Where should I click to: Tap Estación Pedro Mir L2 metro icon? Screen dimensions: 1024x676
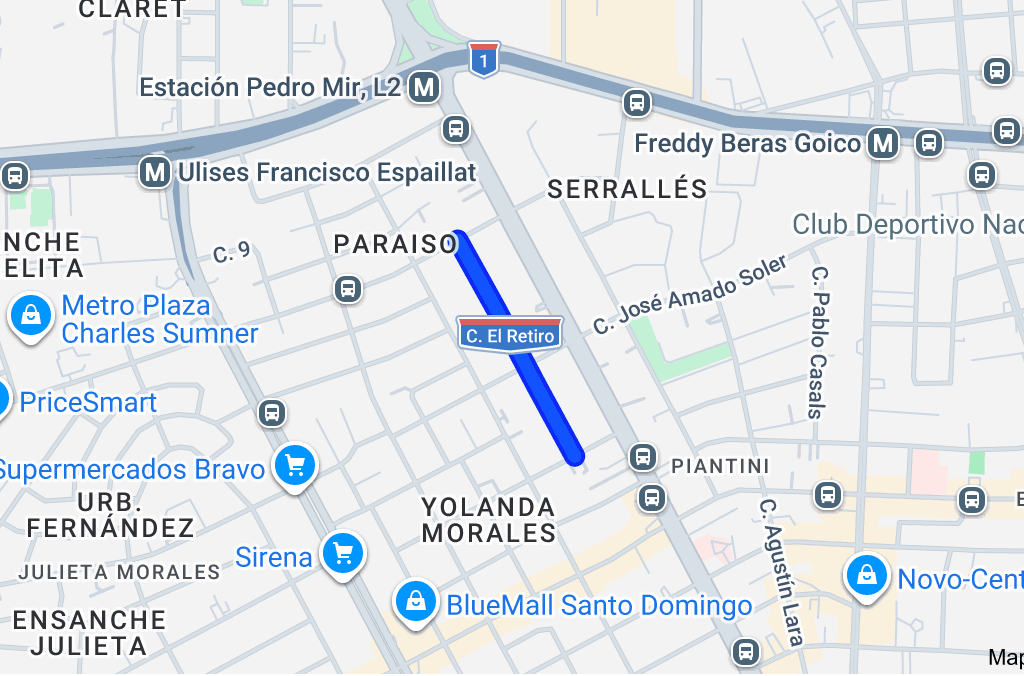click(x=426, y=88)
